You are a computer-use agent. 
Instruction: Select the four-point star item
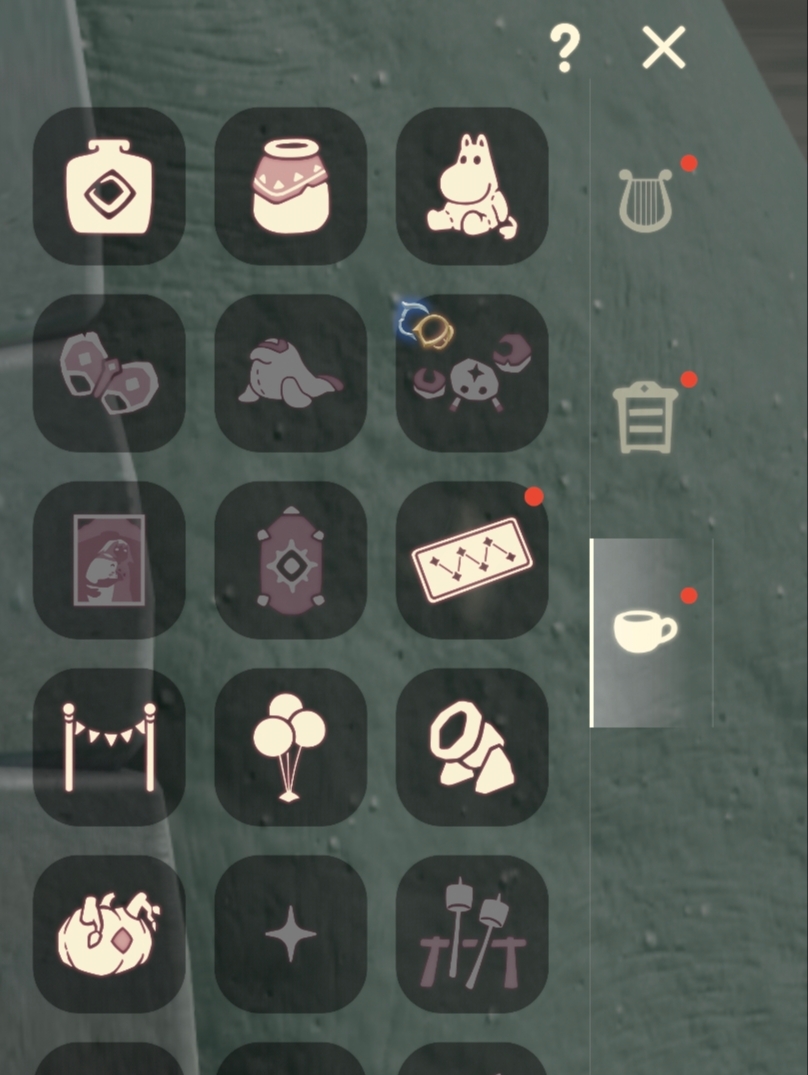[x=290, y=934]
